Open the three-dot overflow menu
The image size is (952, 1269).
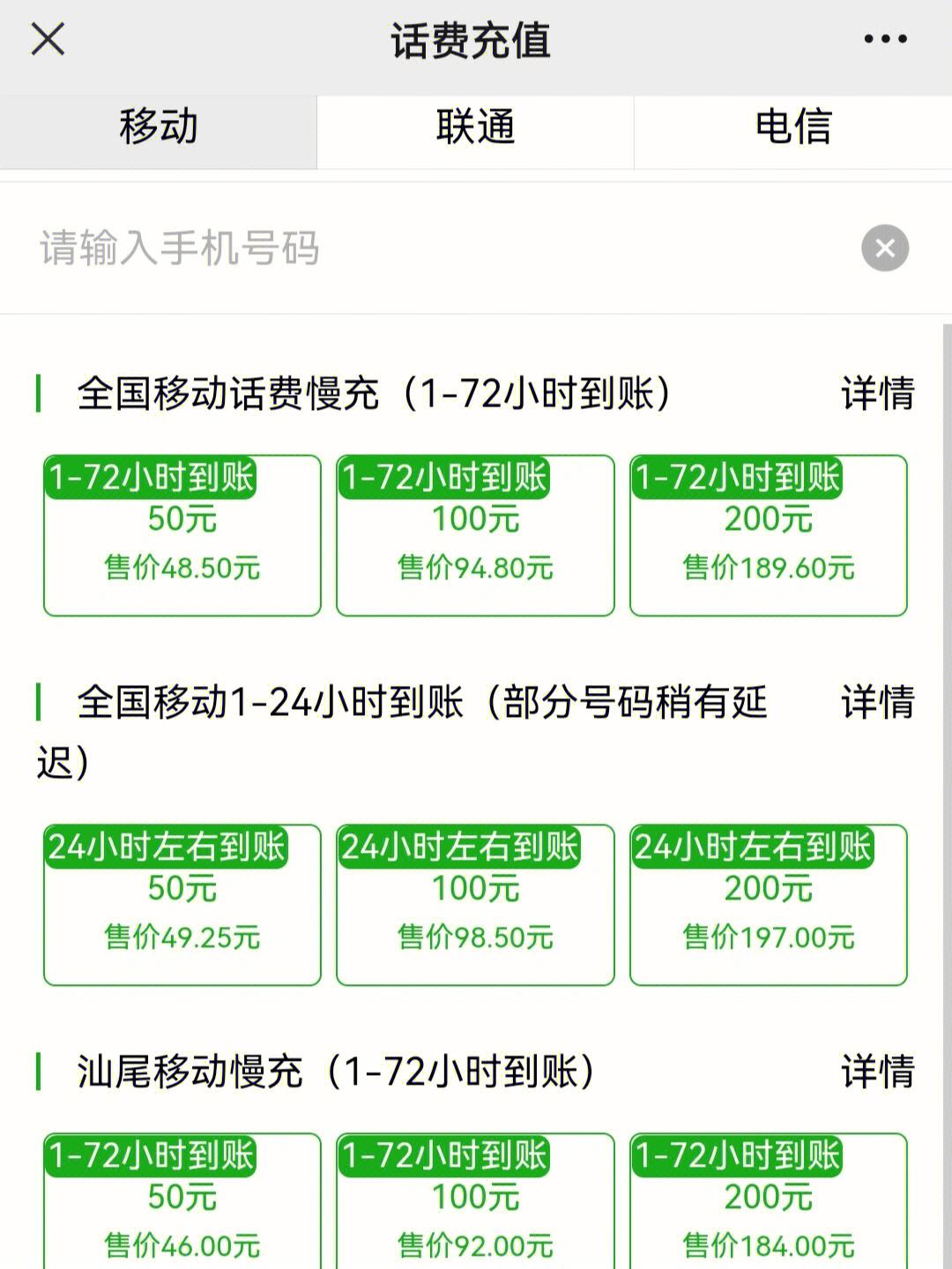885,40
